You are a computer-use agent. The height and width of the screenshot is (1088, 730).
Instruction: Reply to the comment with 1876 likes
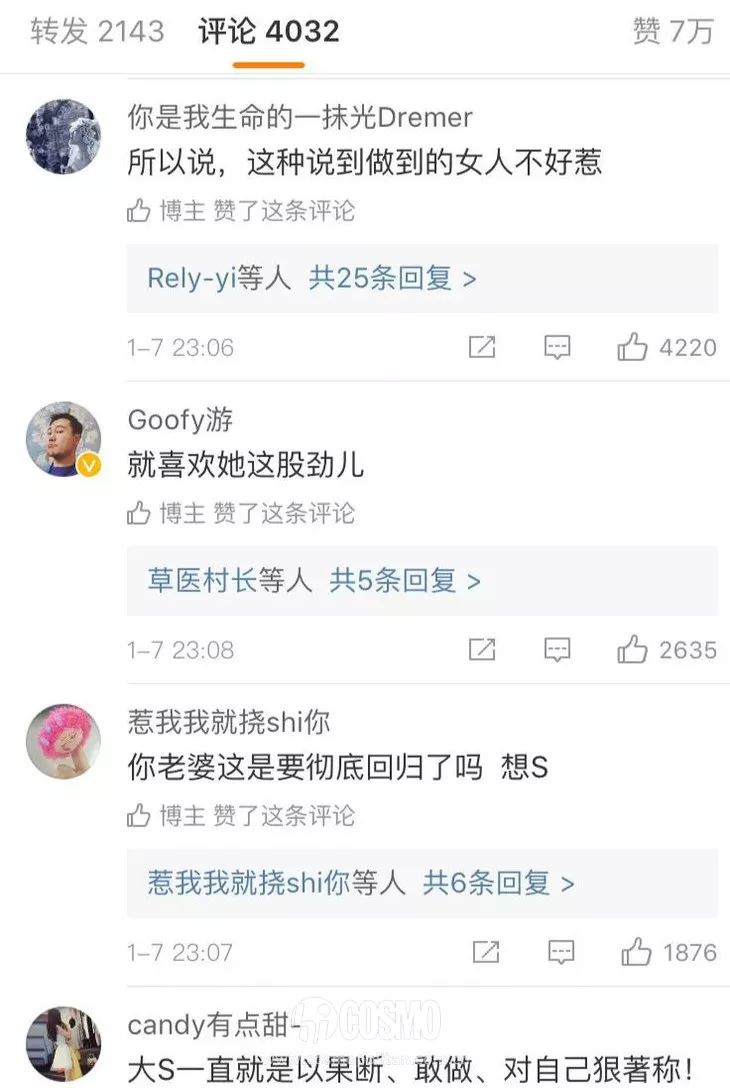[x=561, y=952]
